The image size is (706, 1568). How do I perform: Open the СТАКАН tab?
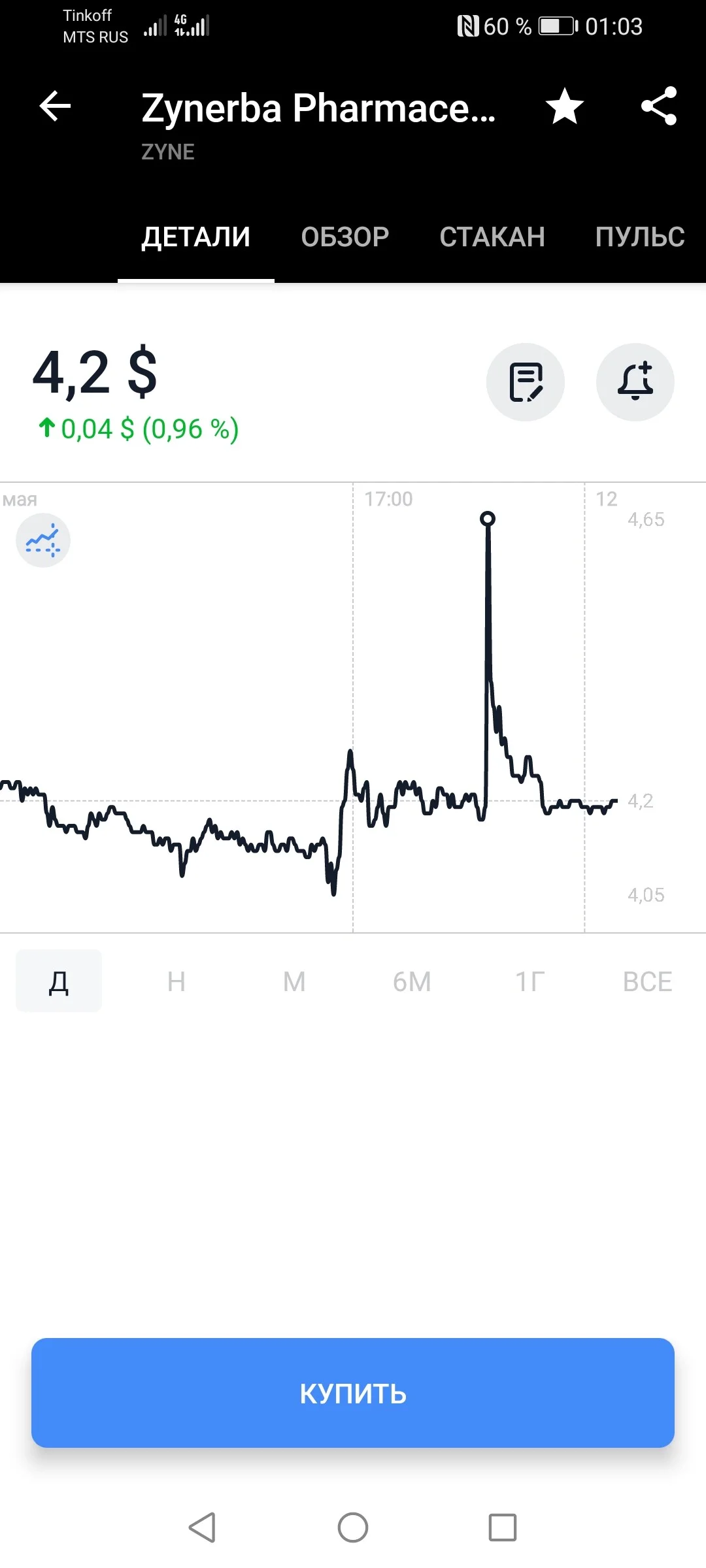(492, 237)
